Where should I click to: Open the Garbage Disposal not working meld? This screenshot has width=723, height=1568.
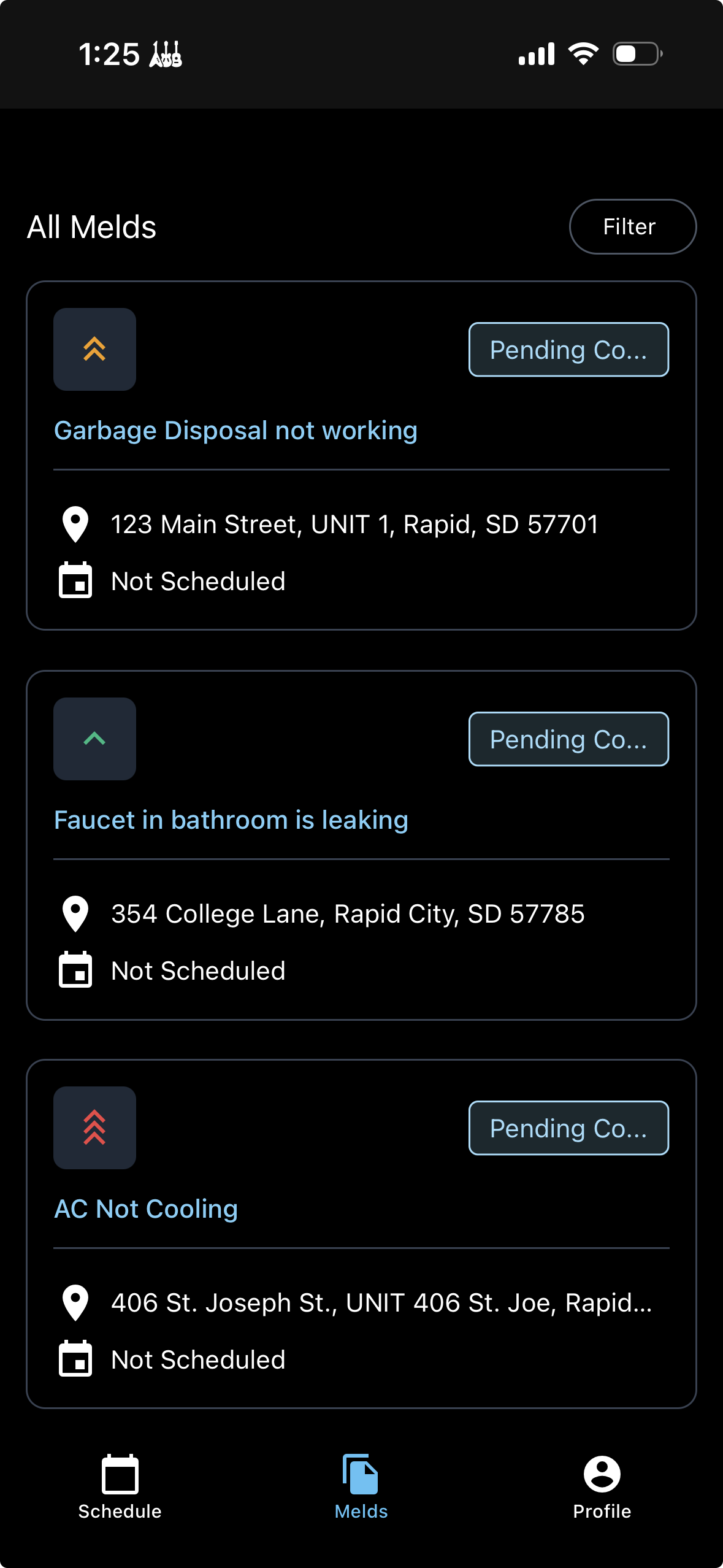pos(235,429)
